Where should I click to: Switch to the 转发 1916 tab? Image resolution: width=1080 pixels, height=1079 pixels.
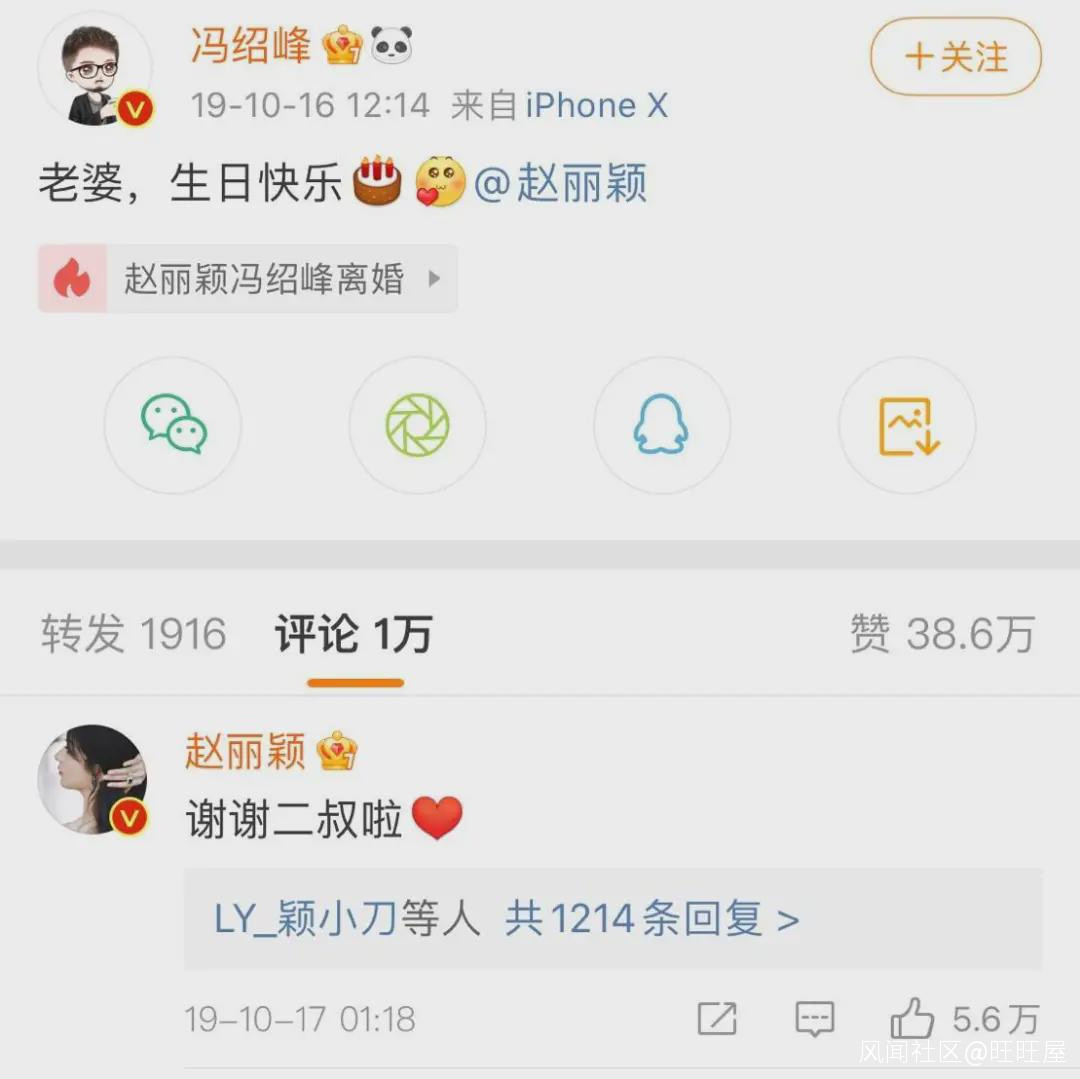[134, 635]
